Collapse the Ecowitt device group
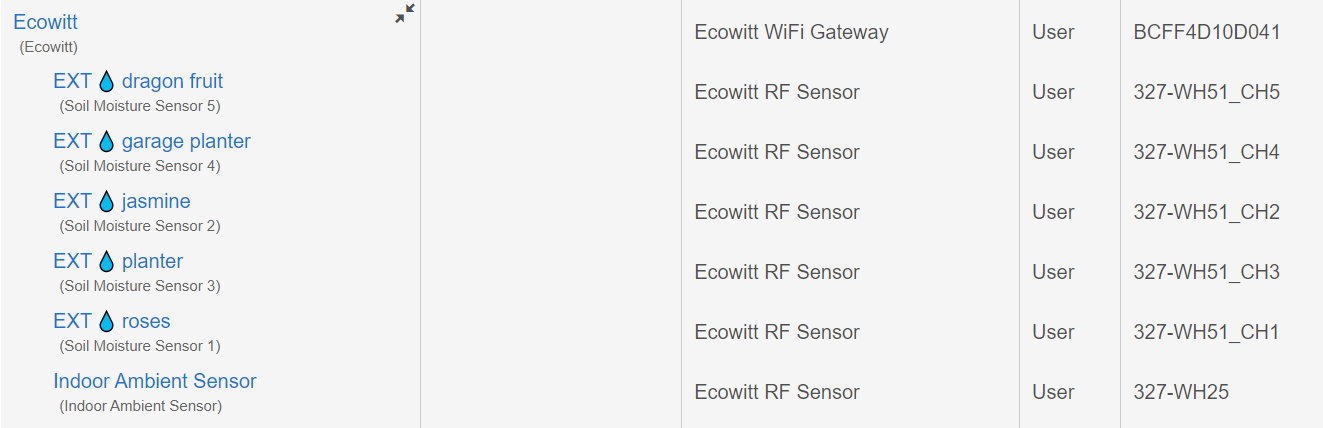 pyautogui.click(x=404, y=14)
